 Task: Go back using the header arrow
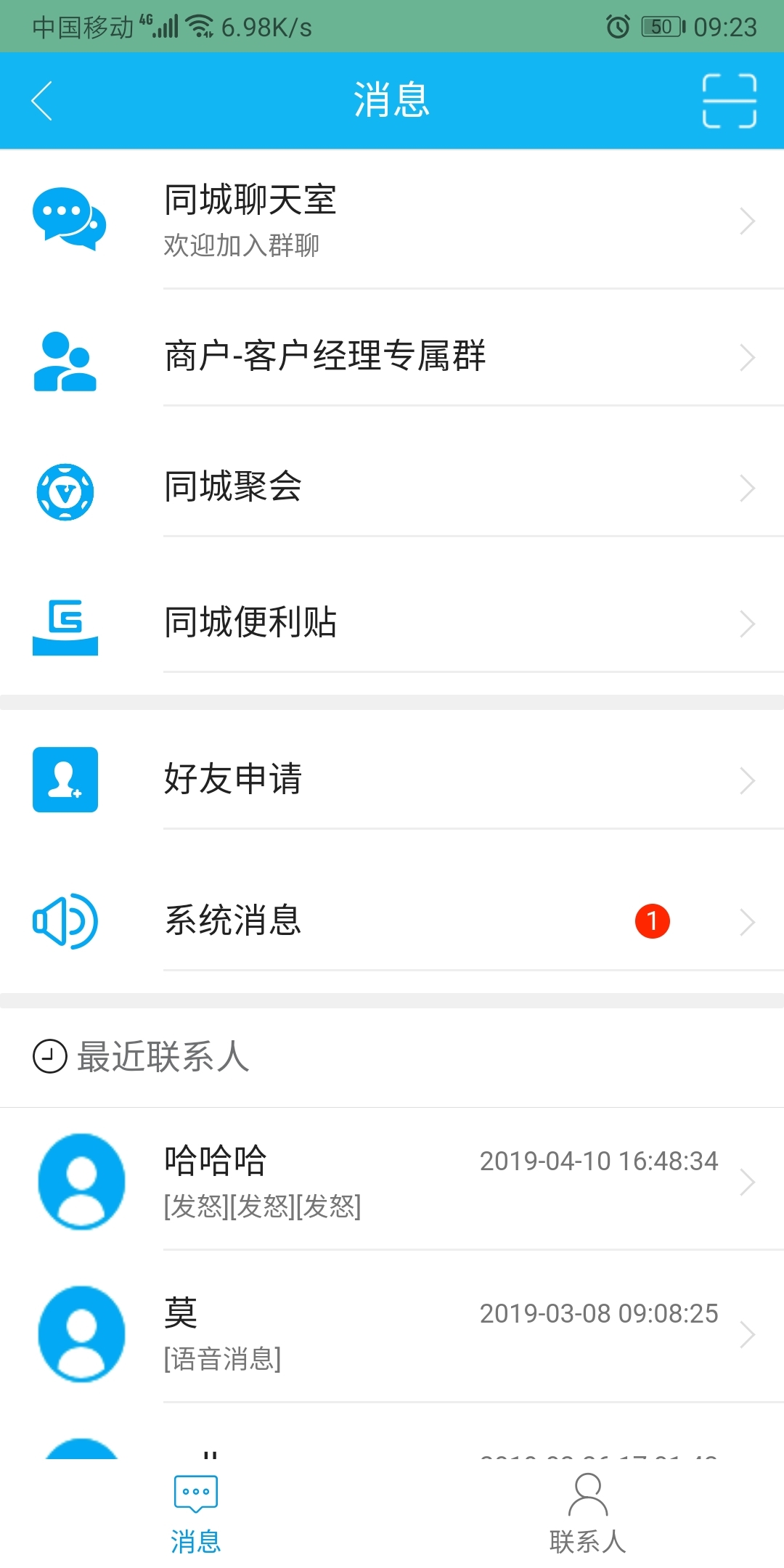pyautogui.click(x=42, y=100)
